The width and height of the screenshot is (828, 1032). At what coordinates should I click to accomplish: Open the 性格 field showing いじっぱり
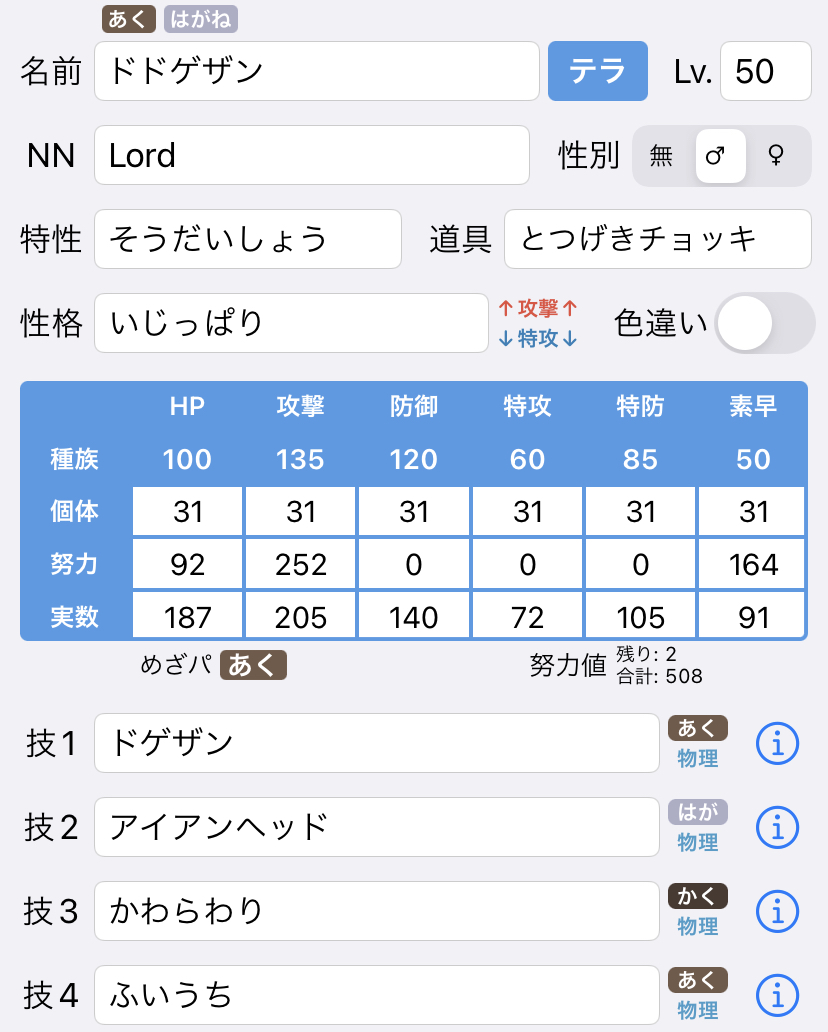tap(290, 323)
